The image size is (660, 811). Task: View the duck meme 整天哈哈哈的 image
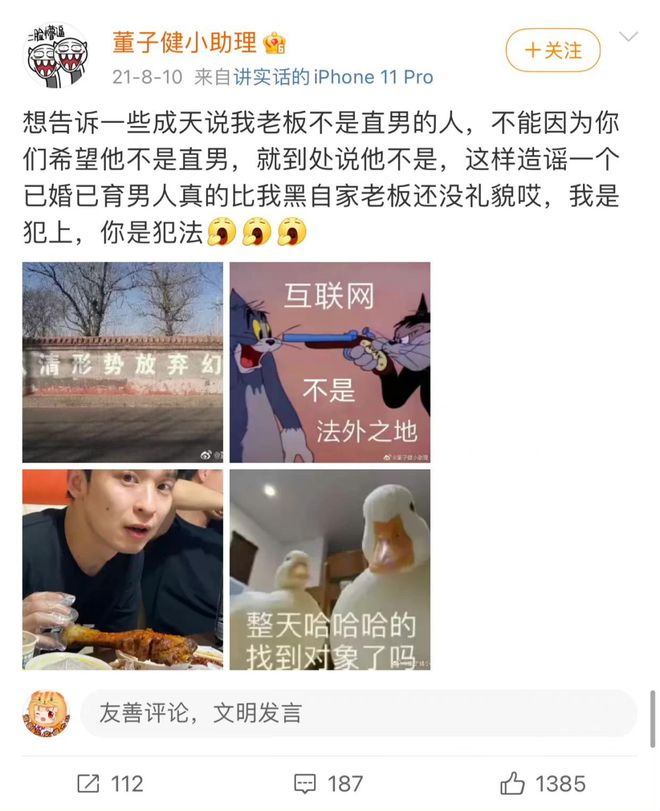click(x=330, y=569)
